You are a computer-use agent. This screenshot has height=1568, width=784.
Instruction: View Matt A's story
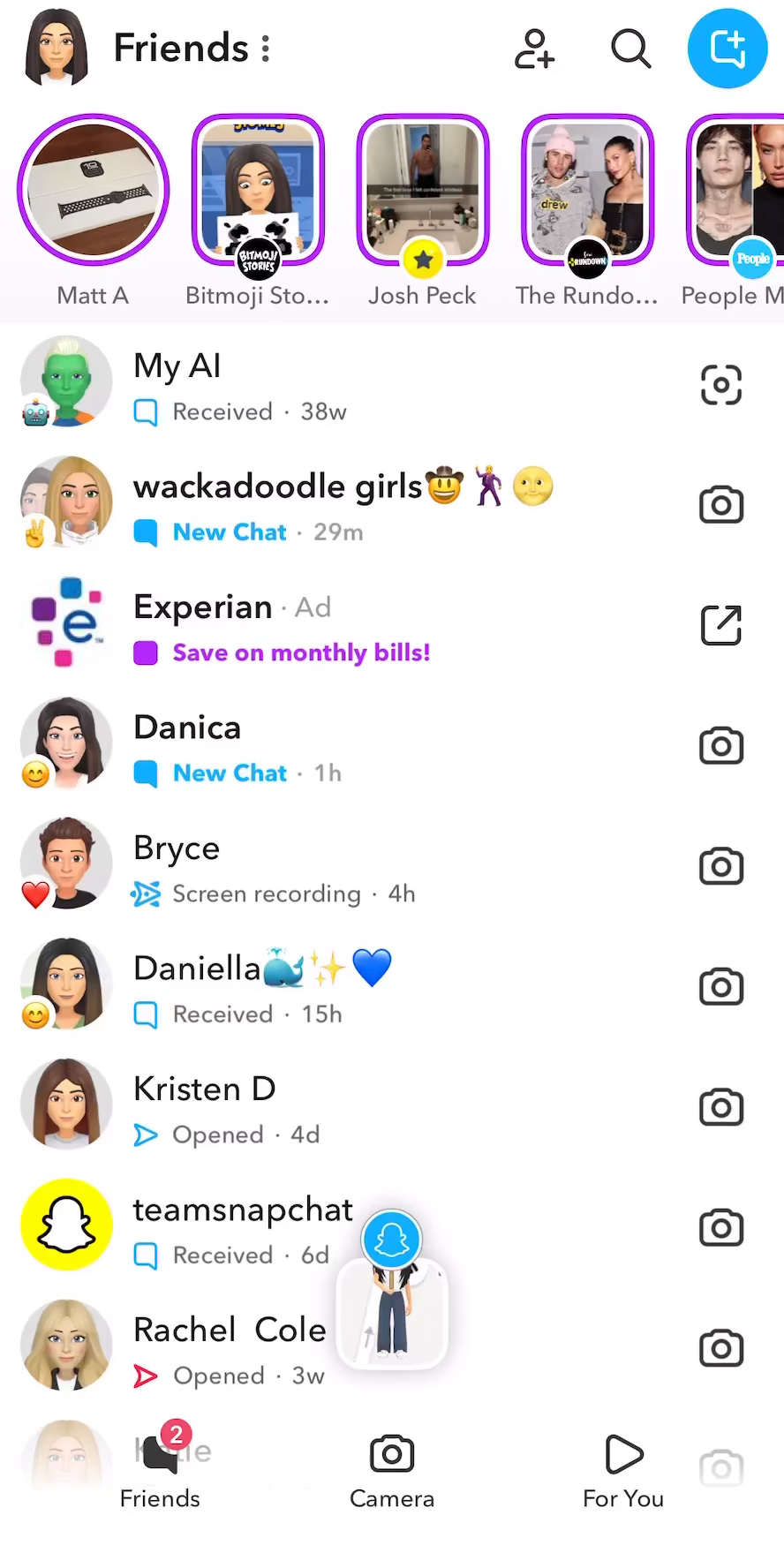coord(93,190)
